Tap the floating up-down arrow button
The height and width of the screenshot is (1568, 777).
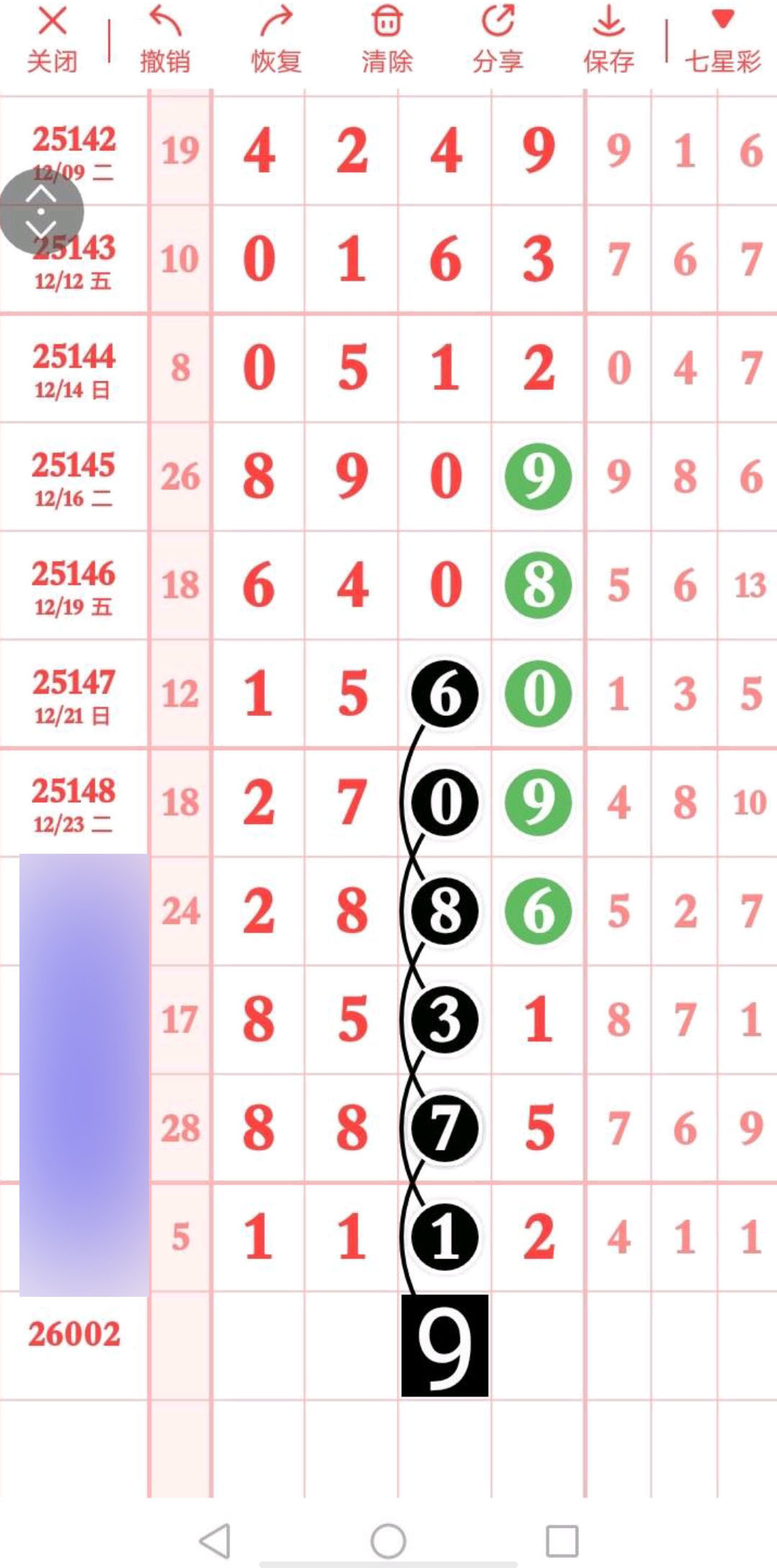pyautogui.click(x=41, y=211)
